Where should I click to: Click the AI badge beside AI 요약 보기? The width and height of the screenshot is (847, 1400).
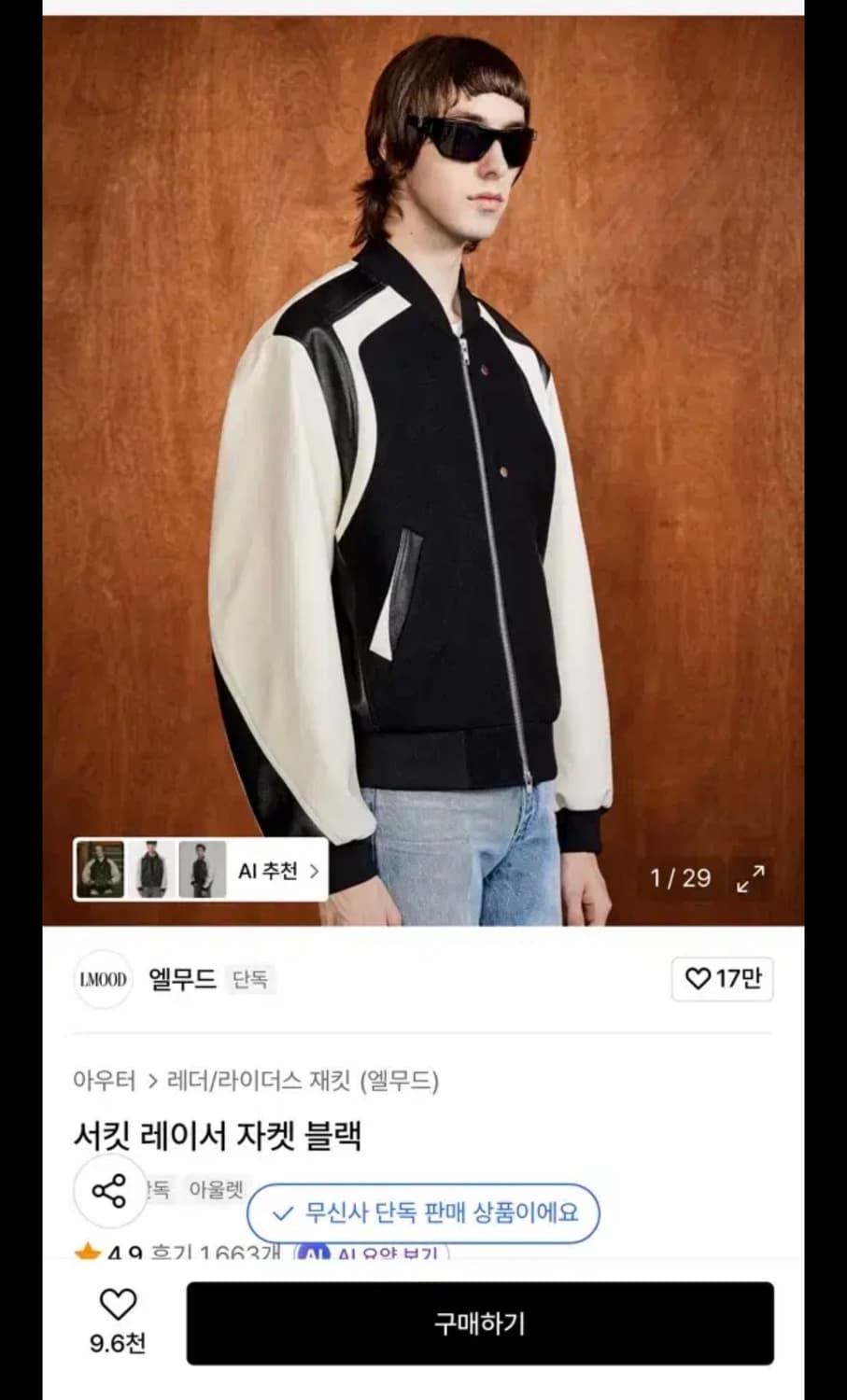coord(315,1255)
